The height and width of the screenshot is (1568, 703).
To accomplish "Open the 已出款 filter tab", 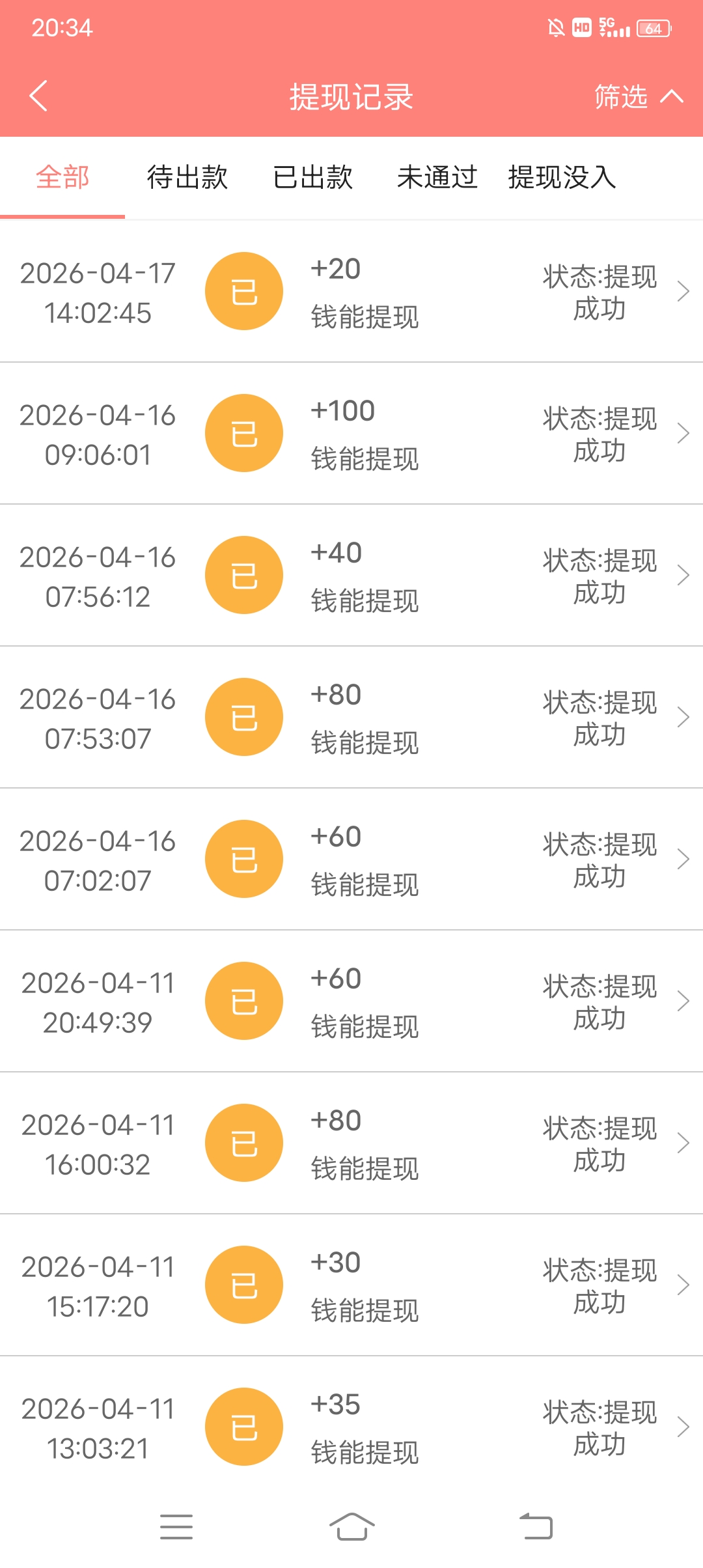I will tap(312, 177).
